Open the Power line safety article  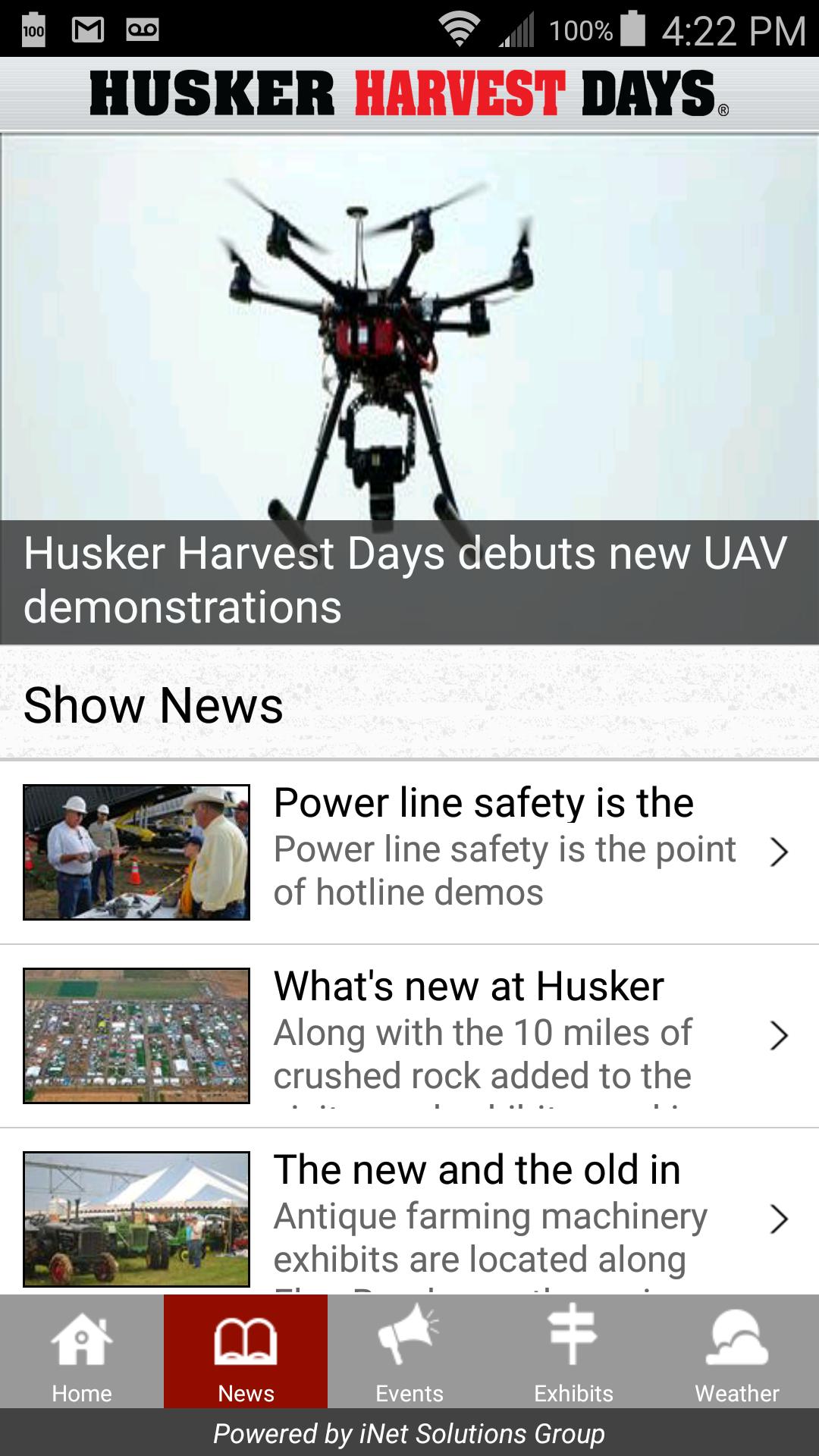click(x=409, y=852)
